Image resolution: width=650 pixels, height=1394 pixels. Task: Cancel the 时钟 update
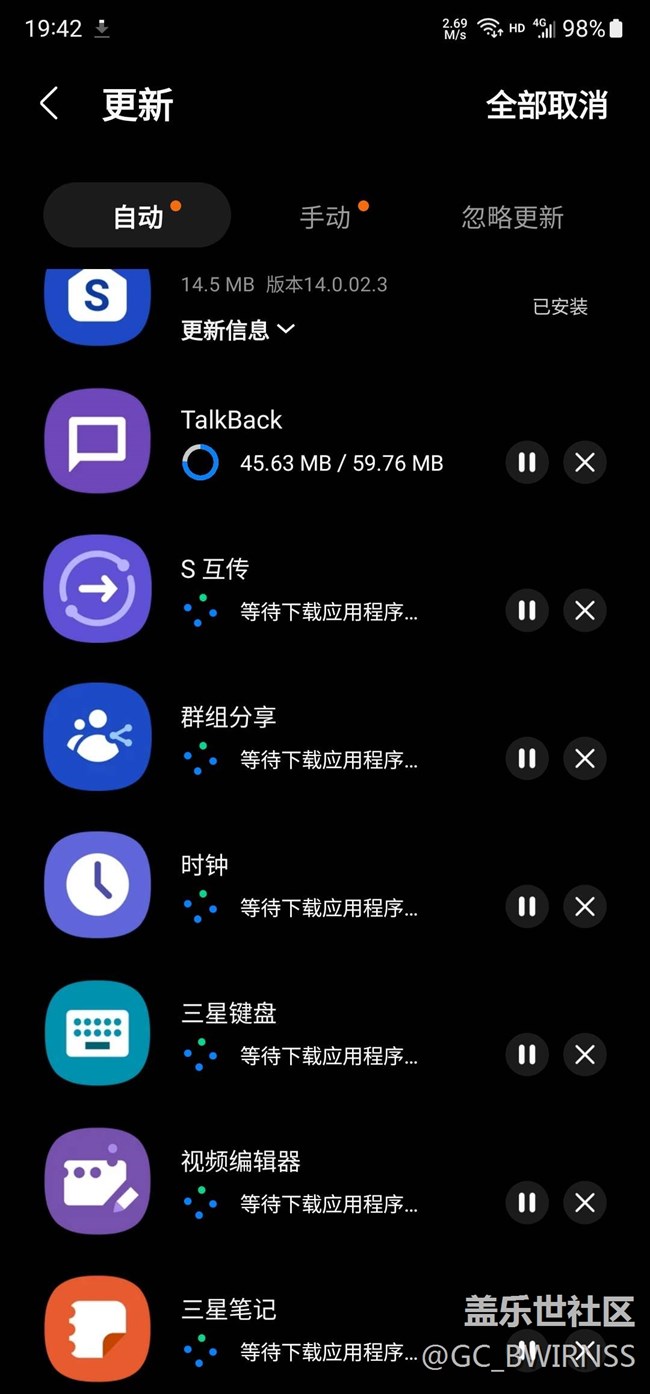click(585, 906)
